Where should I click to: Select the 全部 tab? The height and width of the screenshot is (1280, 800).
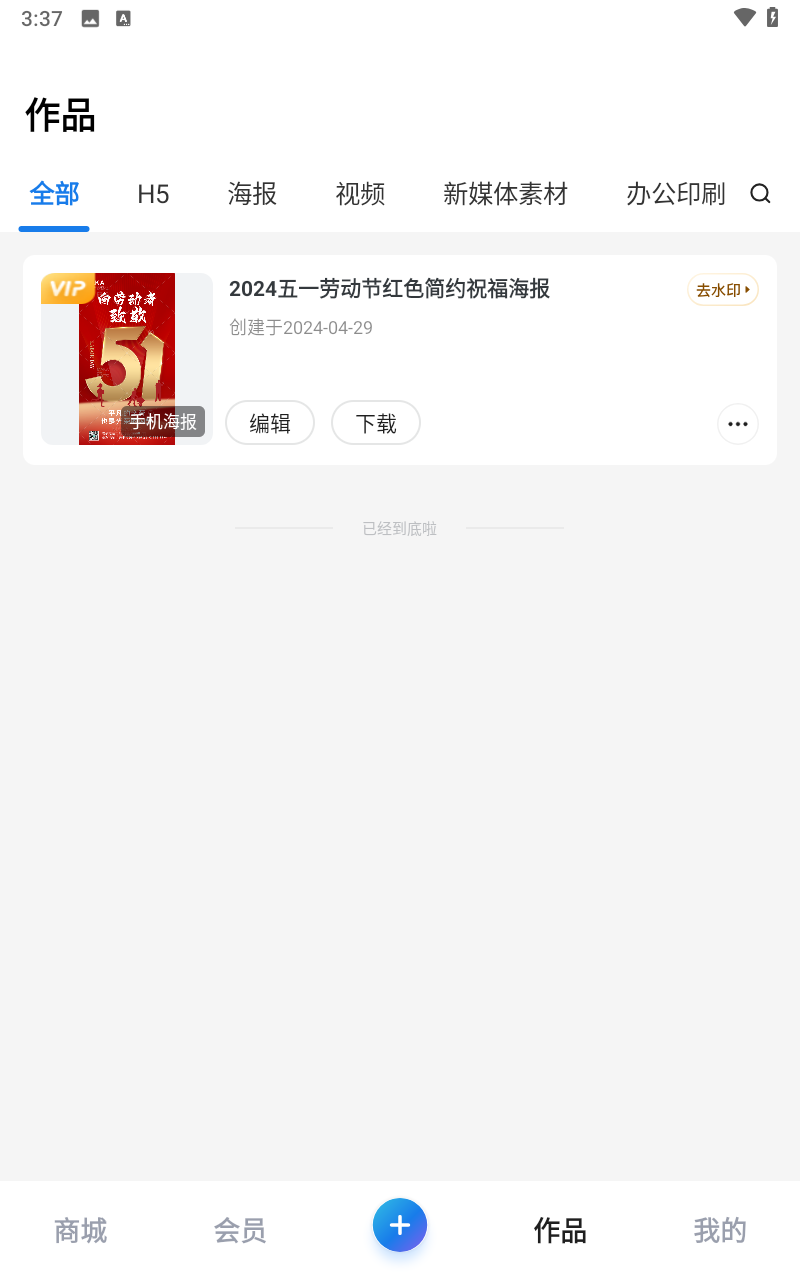click(54, 194)
